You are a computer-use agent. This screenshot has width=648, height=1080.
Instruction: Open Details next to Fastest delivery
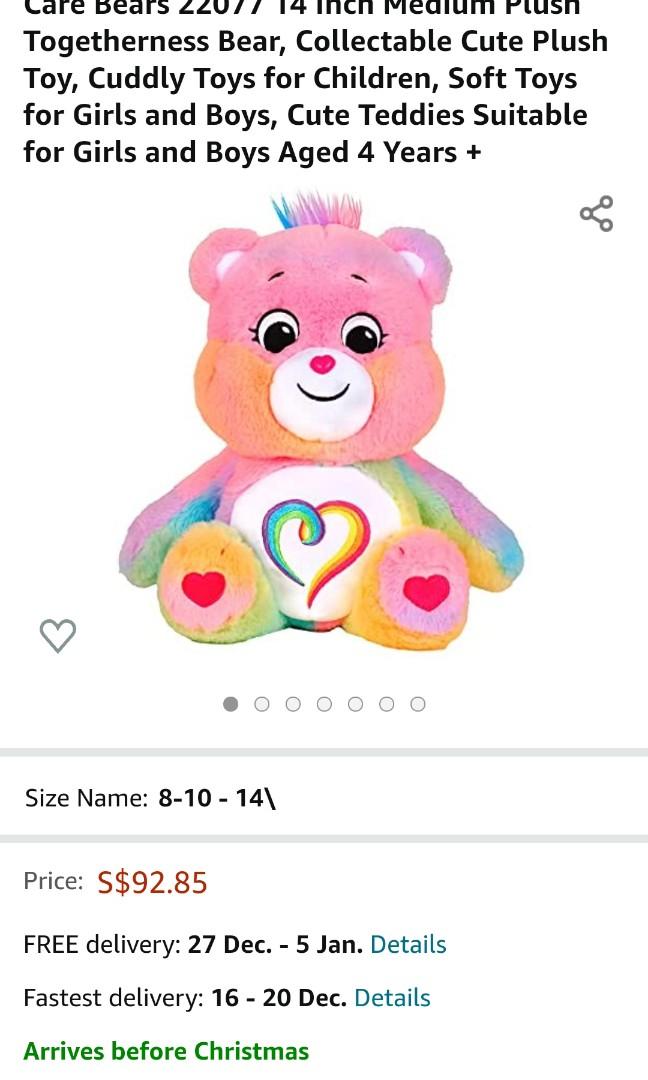(393, 997)
